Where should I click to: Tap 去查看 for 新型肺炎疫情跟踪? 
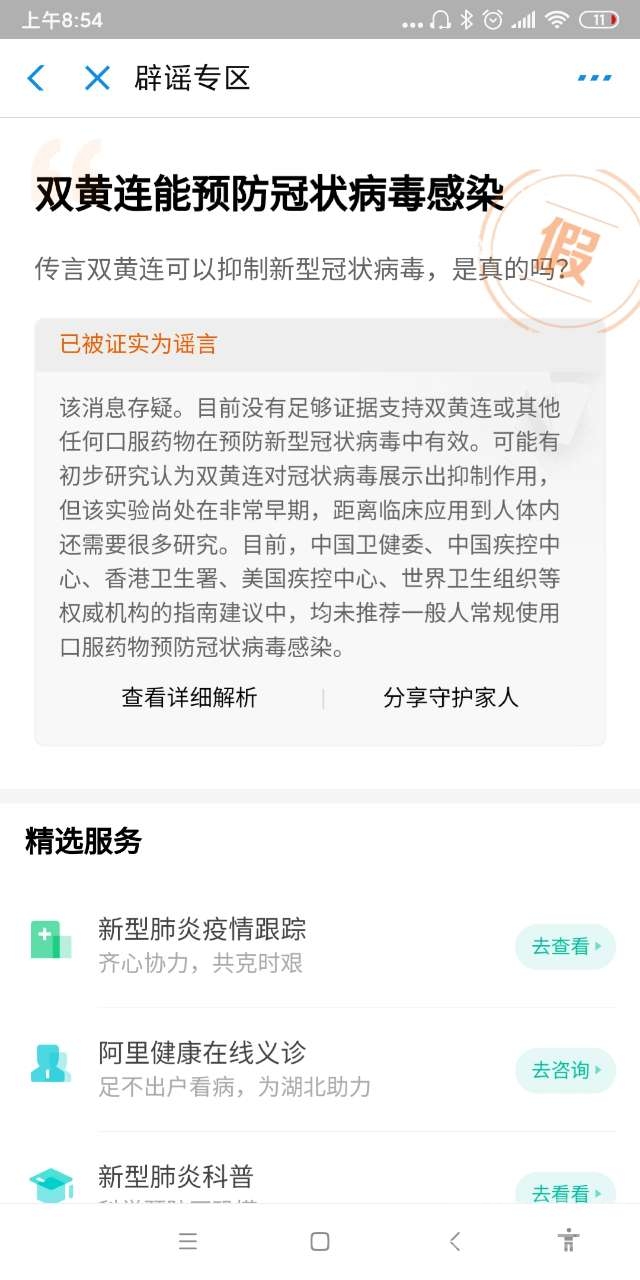coord(565,946)
